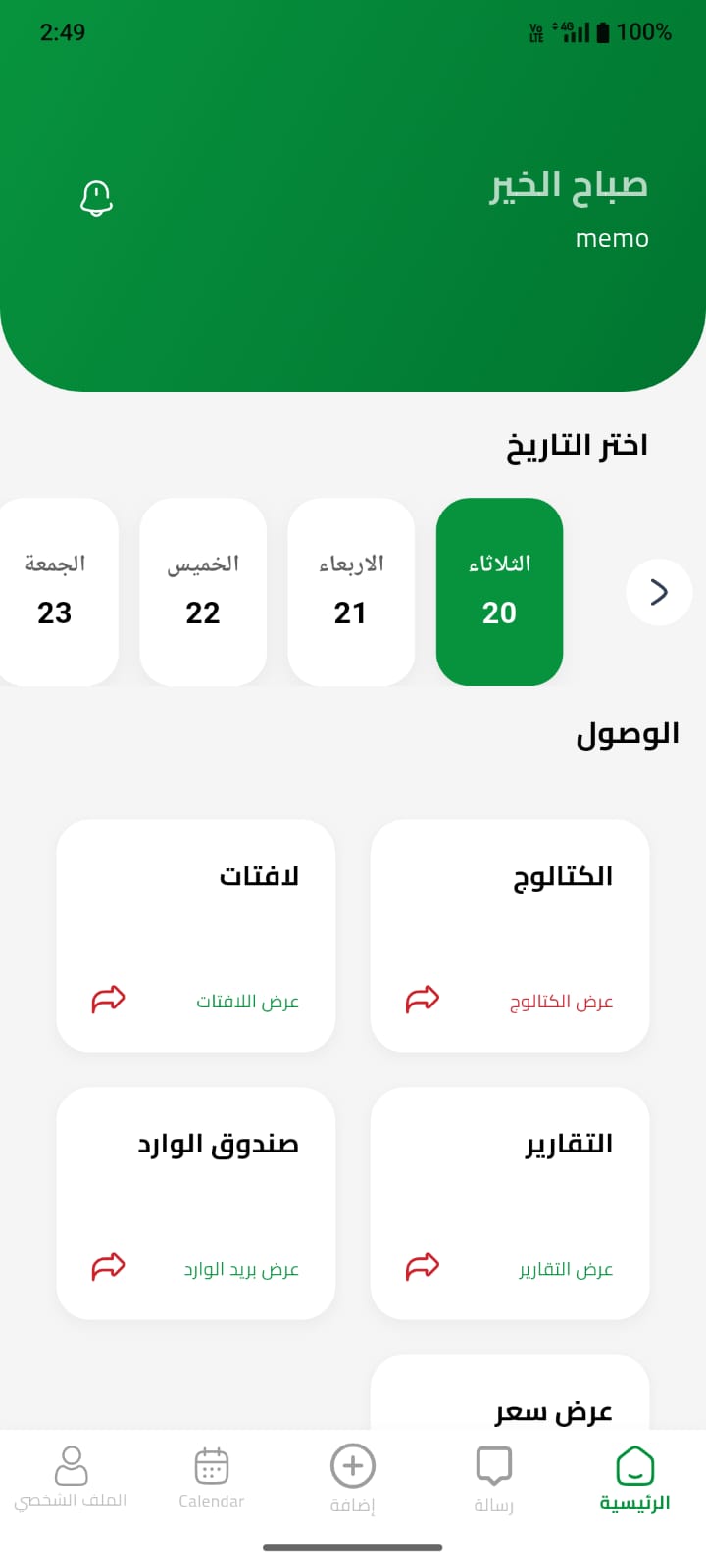Tap the date picker arrow button
This screenshot has height=1568, width=706.
point(659,591)
